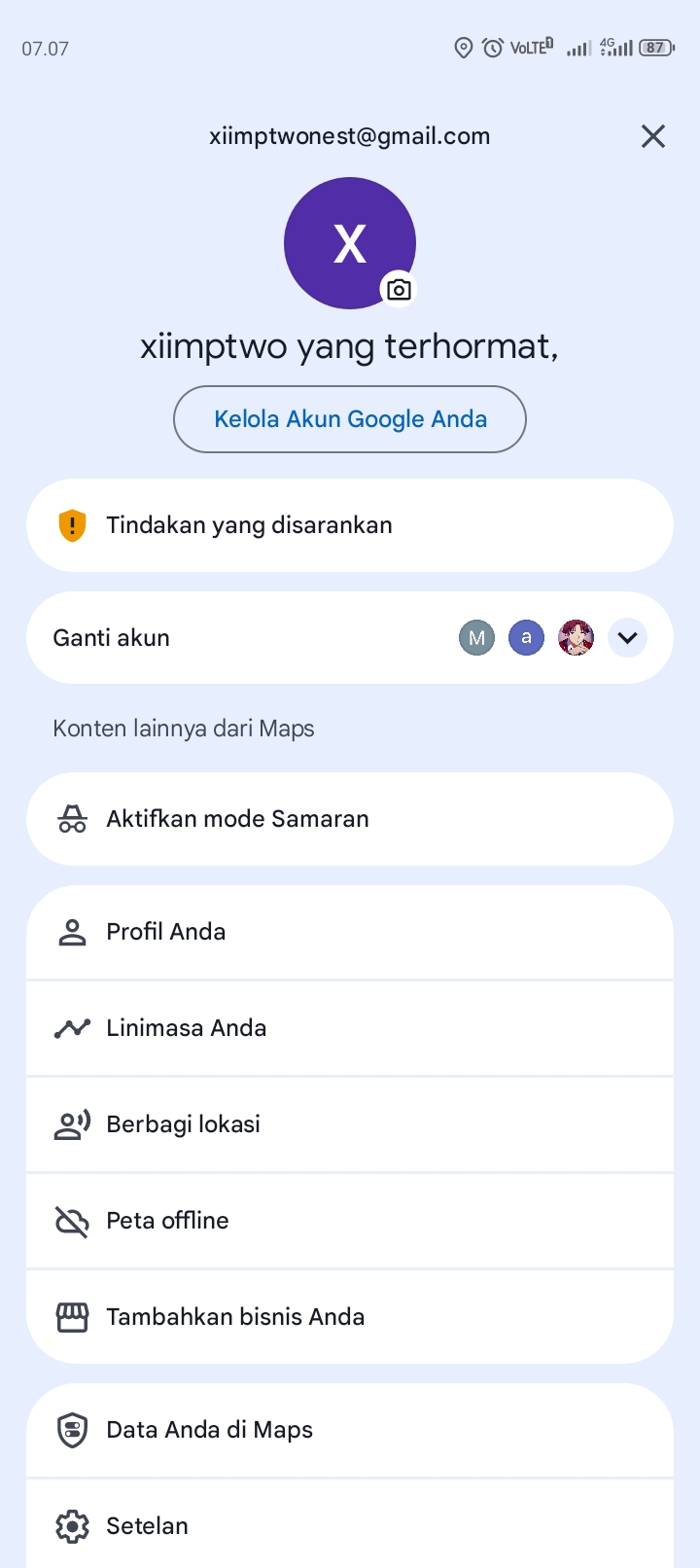The height and width of the screenshot is (1568, 700).
Task: Expand the Ganti akun account list
Action: (x=627, y=638)
